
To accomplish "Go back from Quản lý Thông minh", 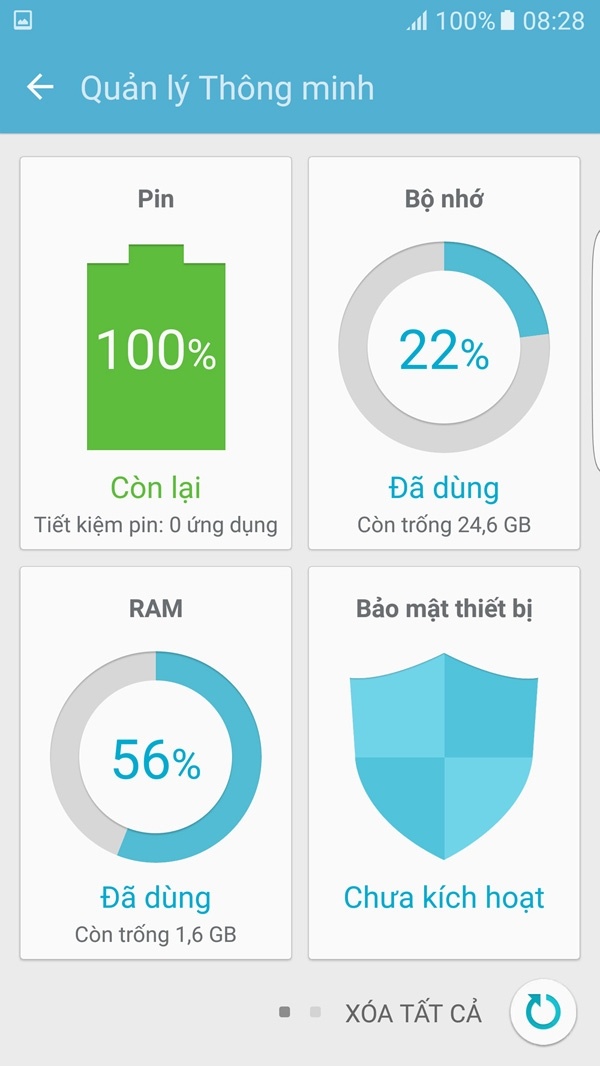I will (40, 88).
